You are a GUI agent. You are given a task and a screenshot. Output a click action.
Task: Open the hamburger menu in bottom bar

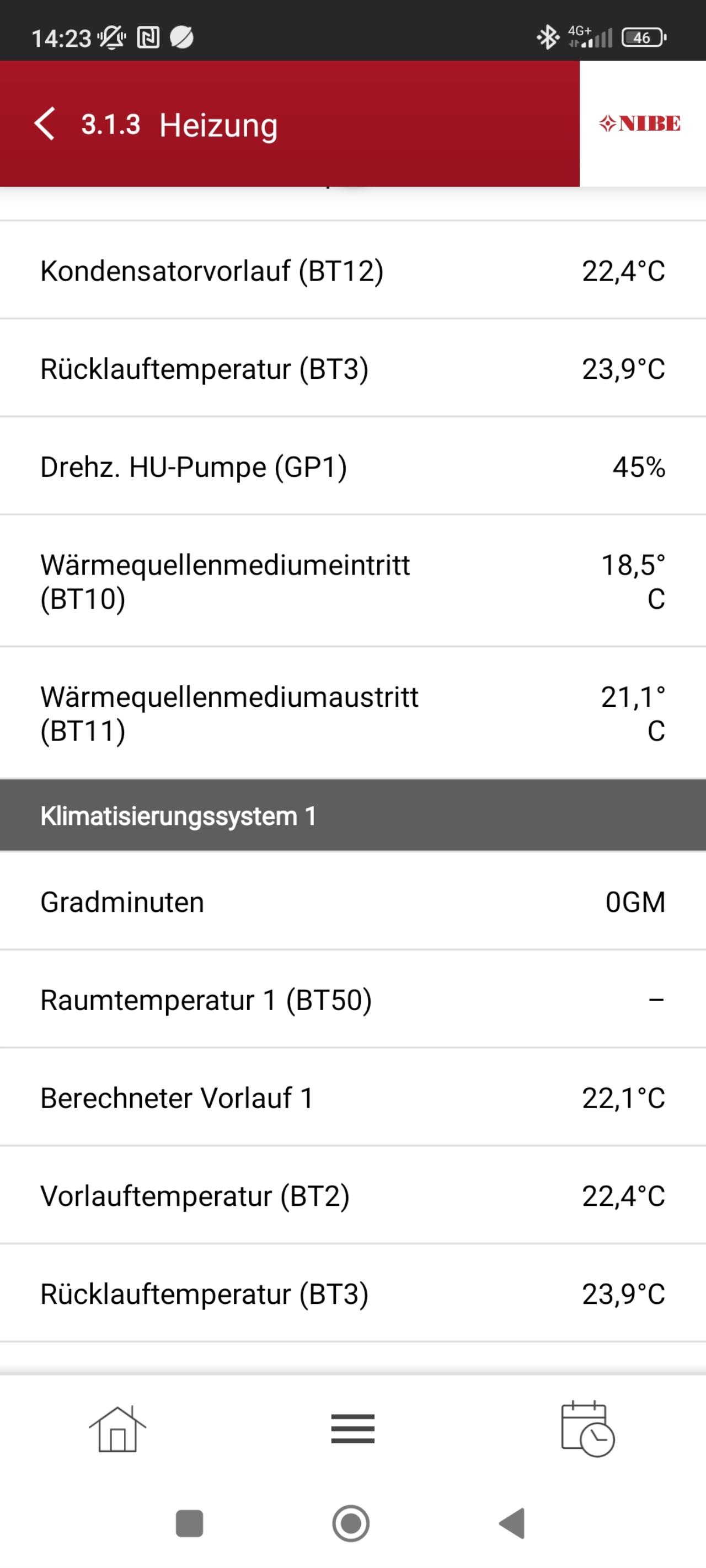(352, 1429)
